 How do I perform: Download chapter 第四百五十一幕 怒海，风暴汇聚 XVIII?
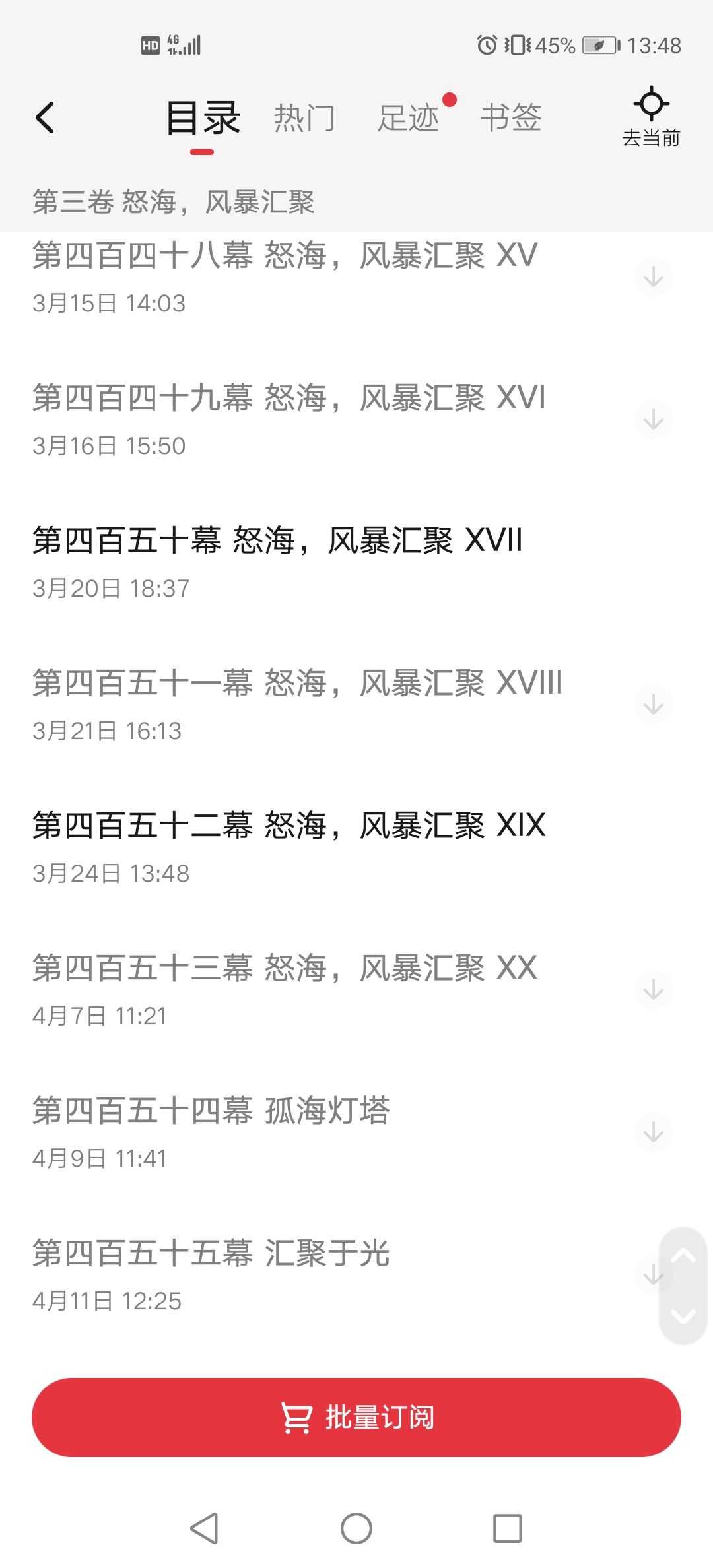tap(653, 704)
